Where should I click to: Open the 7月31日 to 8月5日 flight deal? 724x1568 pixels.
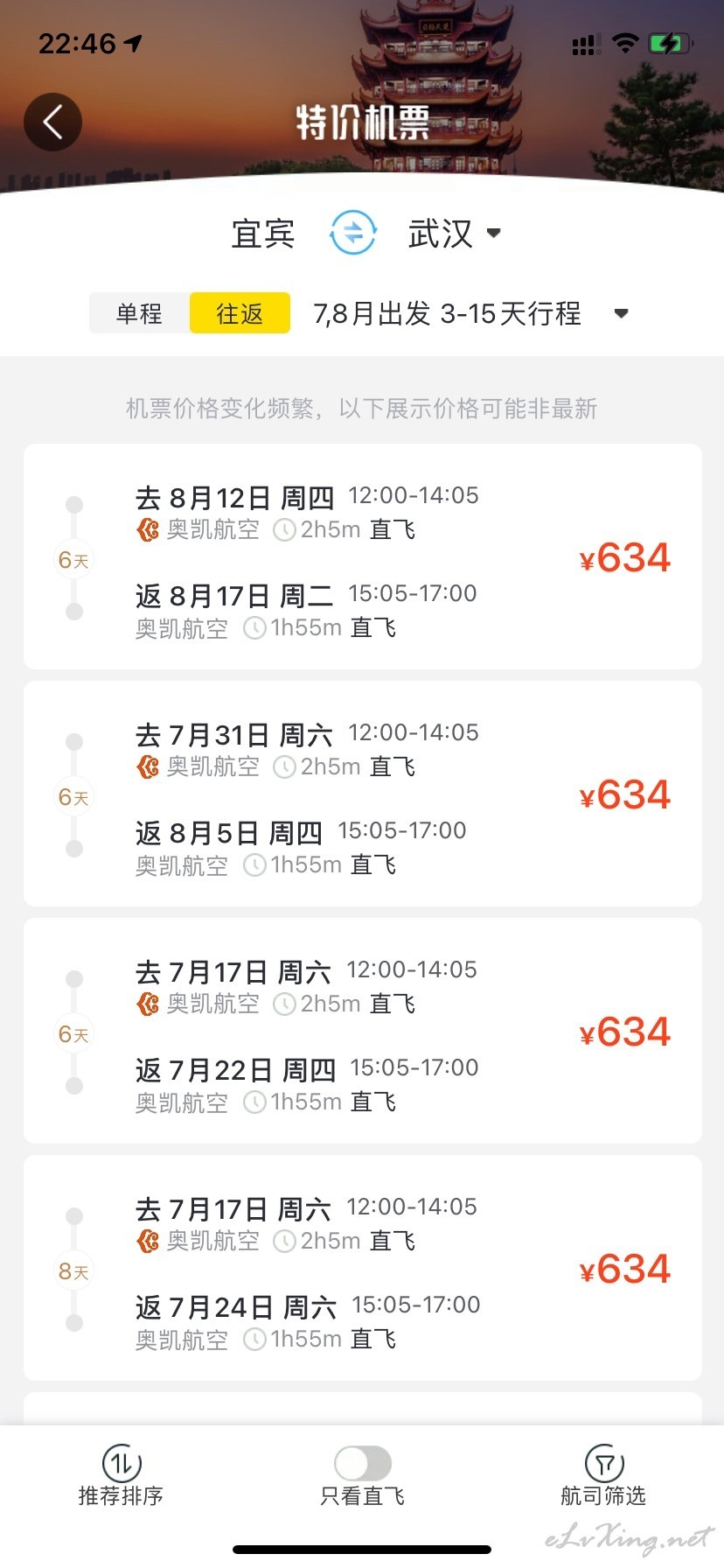click(362, 794)
